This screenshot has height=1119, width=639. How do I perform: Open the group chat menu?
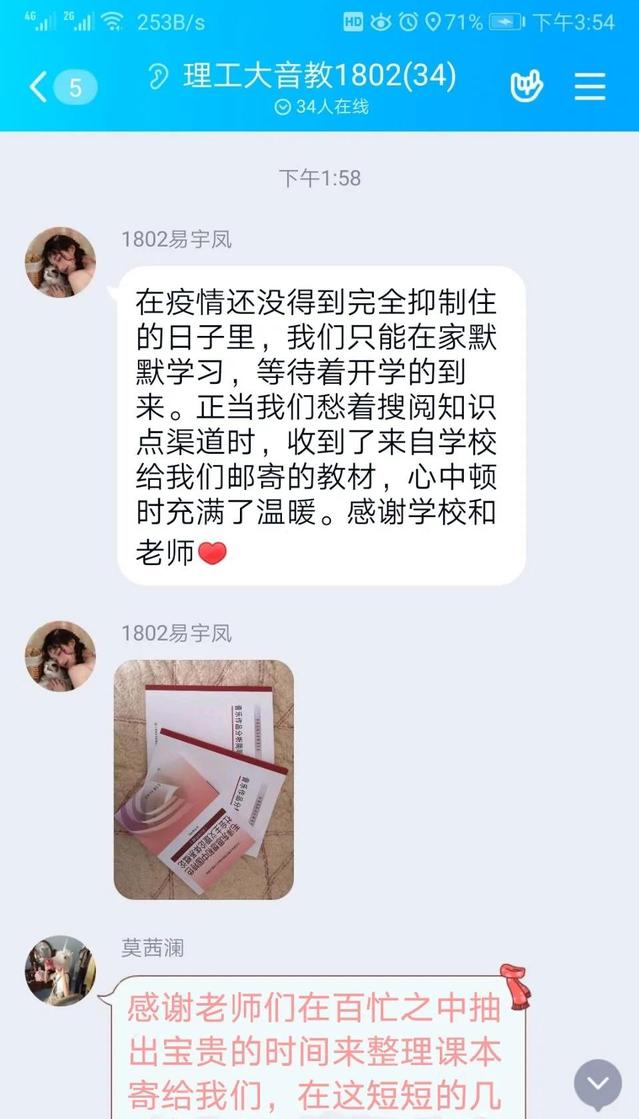tap(590, 87)
